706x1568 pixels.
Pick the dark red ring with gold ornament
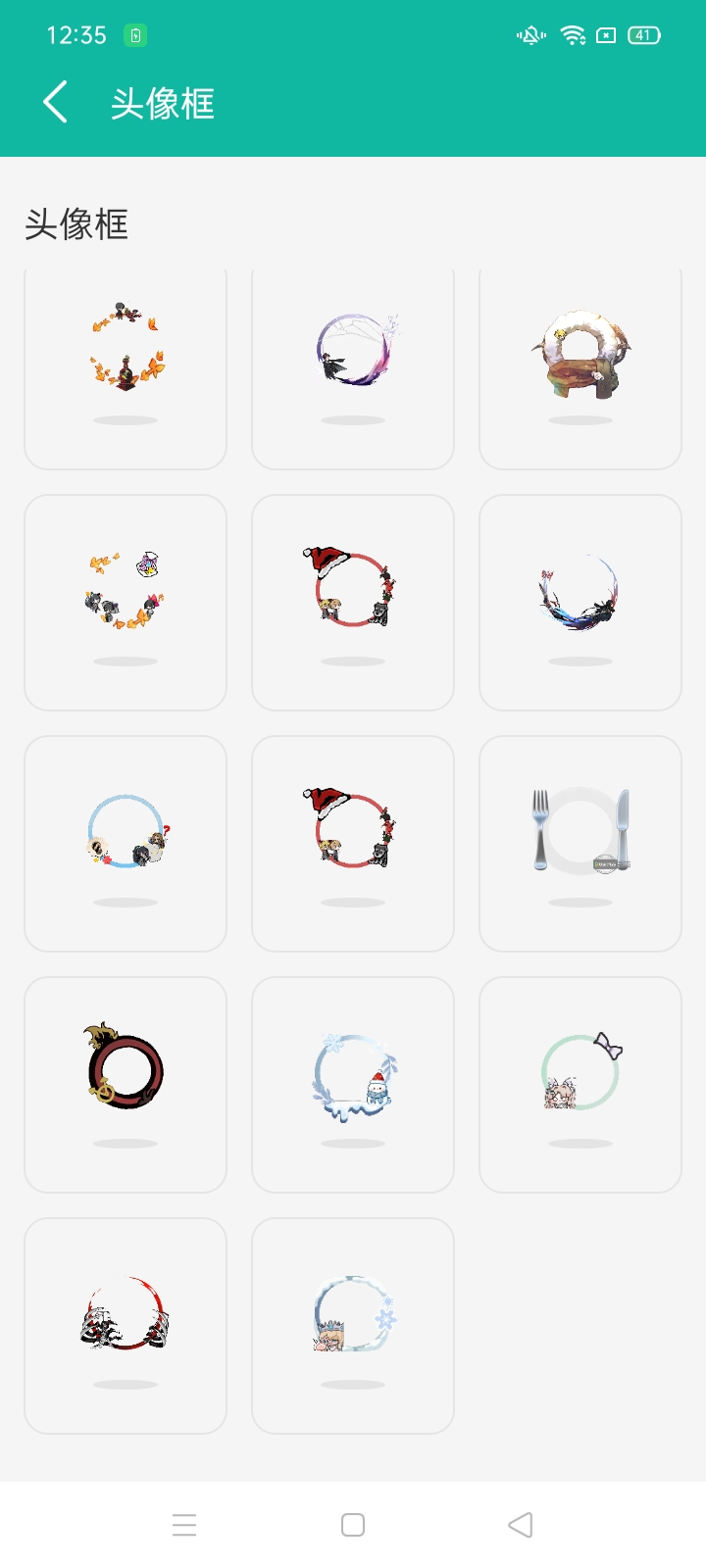(126, 1084)
